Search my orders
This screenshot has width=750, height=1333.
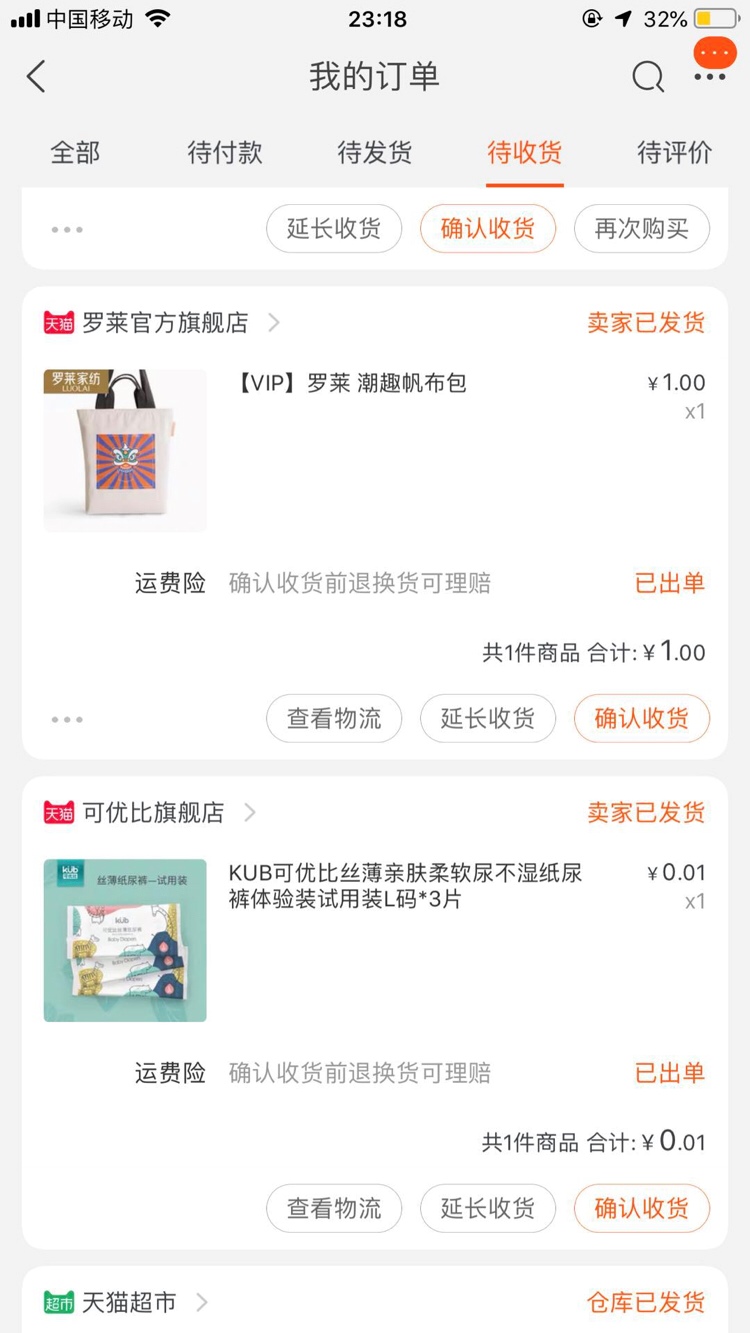(x=647, y=77)
